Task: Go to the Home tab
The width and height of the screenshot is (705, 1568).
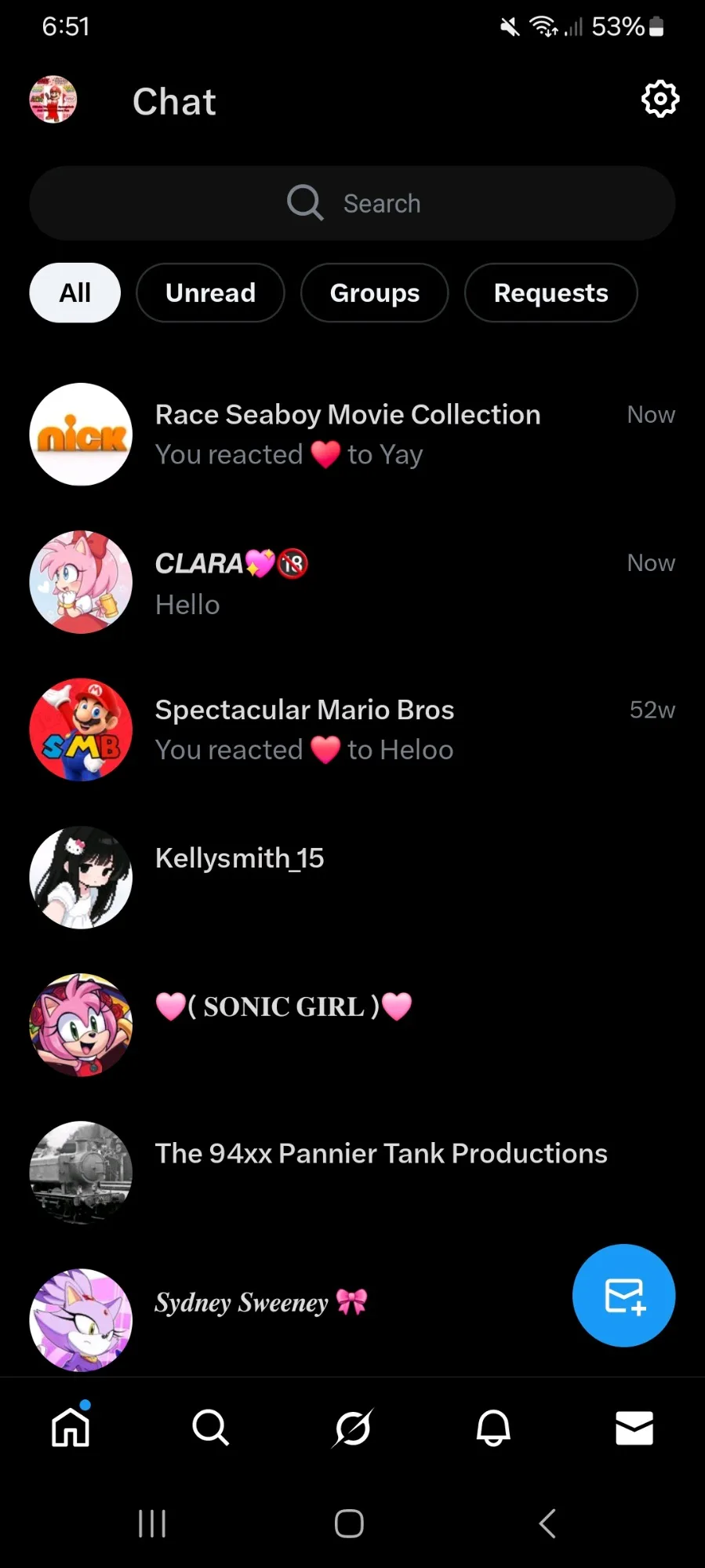Action: coord(71,1428)
